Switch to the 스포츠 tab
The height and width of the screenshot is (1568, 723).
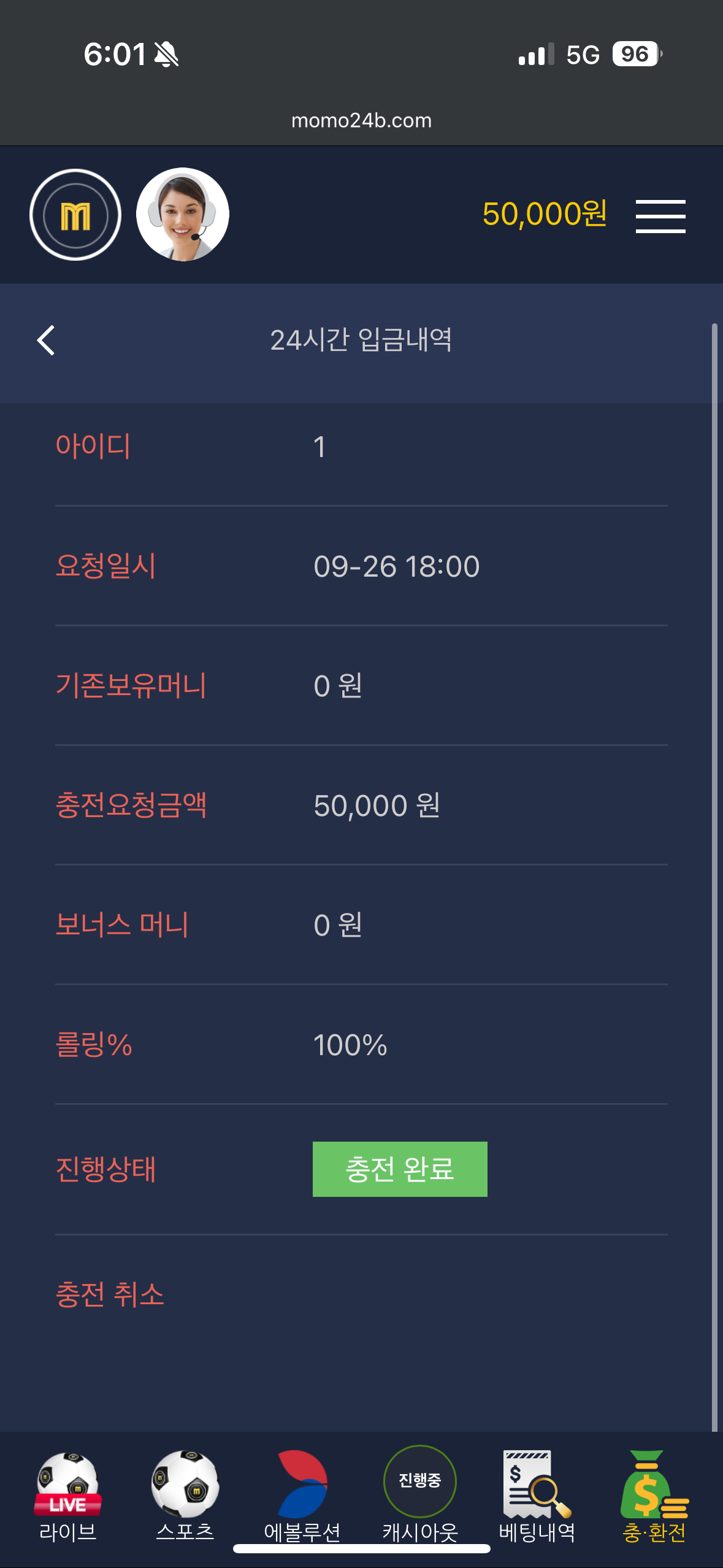[185, 1496]
